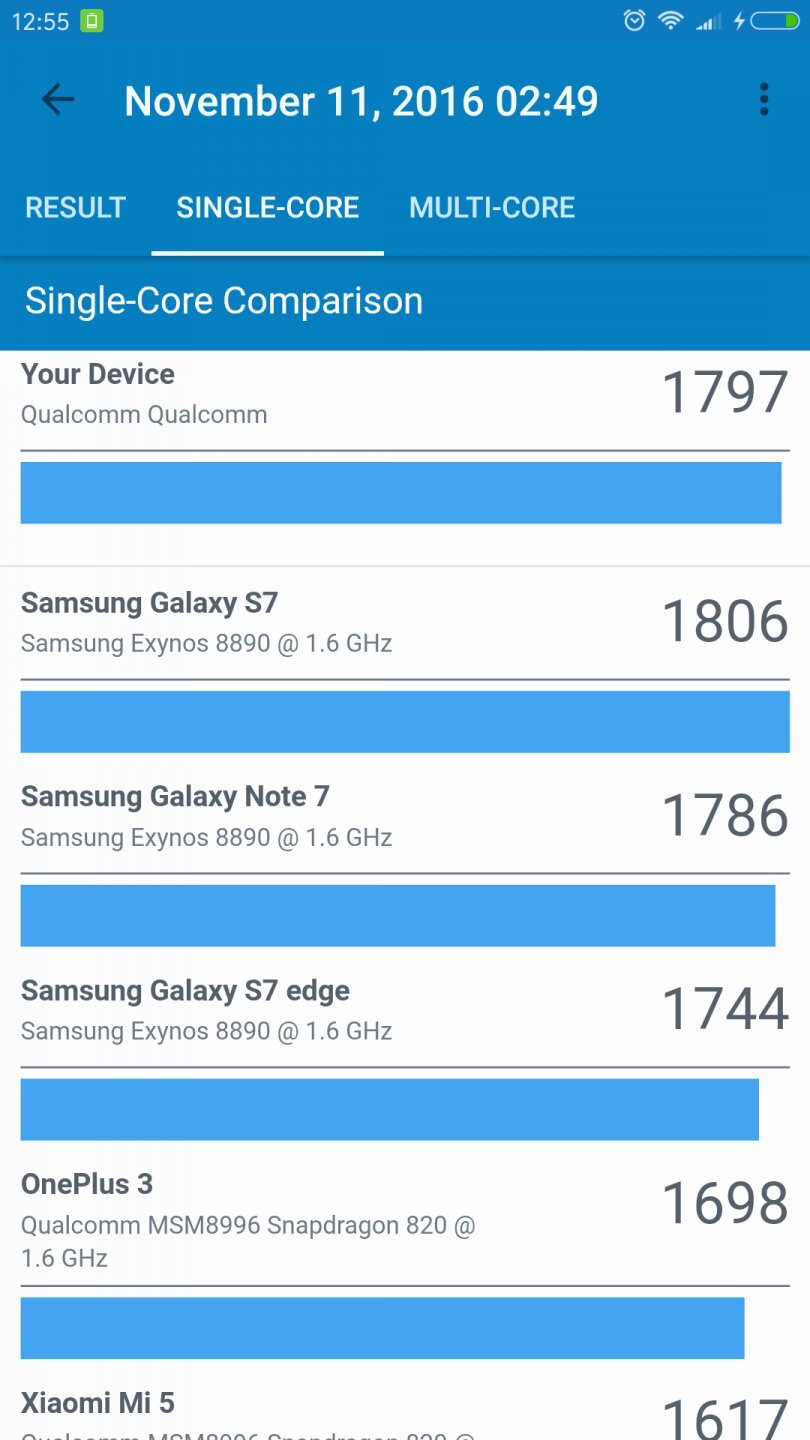Tap the clock in the status bar
This screenshot has width=810, height=1440.
(x=40, y=20)
